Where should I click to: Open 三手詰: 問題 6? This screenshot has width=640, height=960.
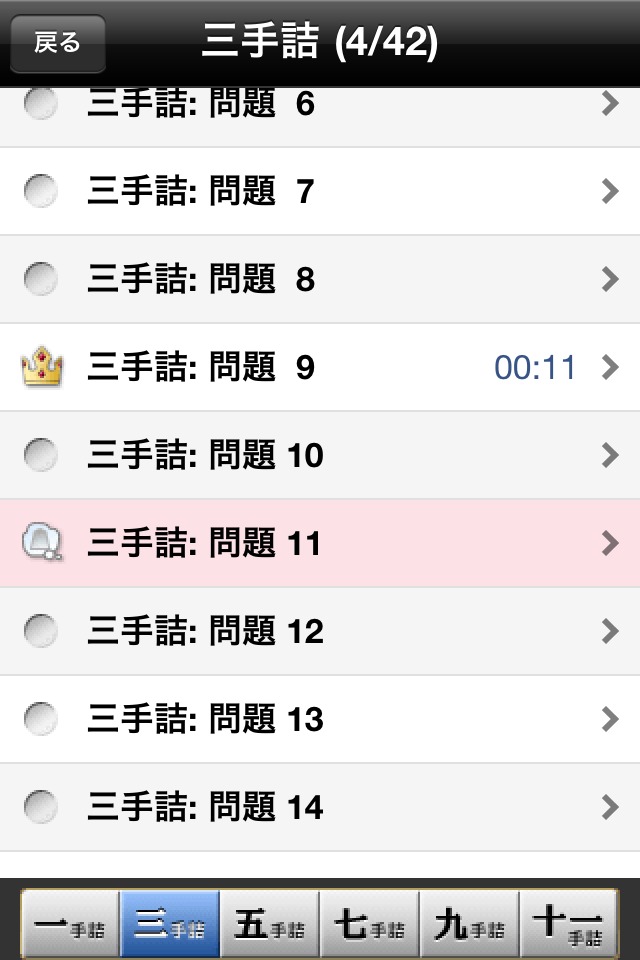click(320, 105)
